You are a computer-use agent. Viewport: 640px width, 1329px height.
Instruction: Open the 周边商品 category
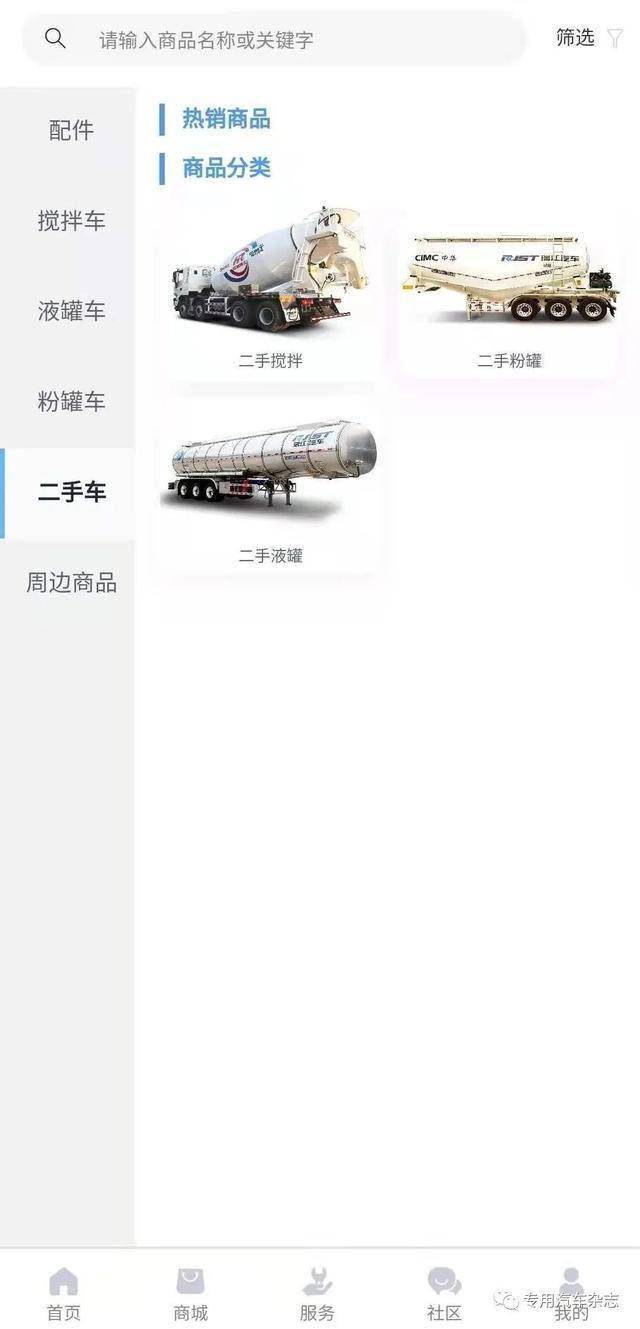(x=70, y=582)
